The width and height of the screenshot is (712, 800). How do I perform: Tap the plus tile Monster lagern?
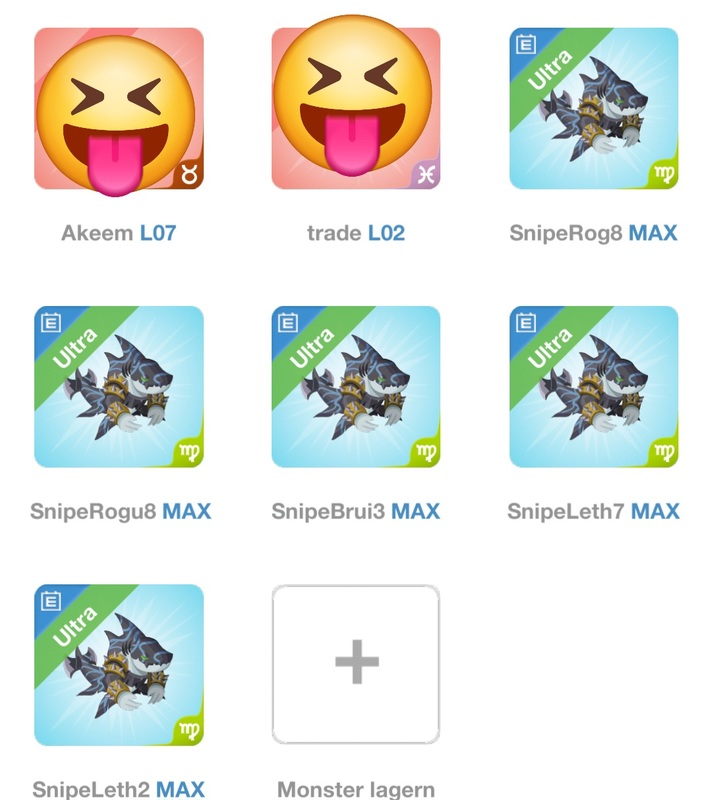click(356, 664)
